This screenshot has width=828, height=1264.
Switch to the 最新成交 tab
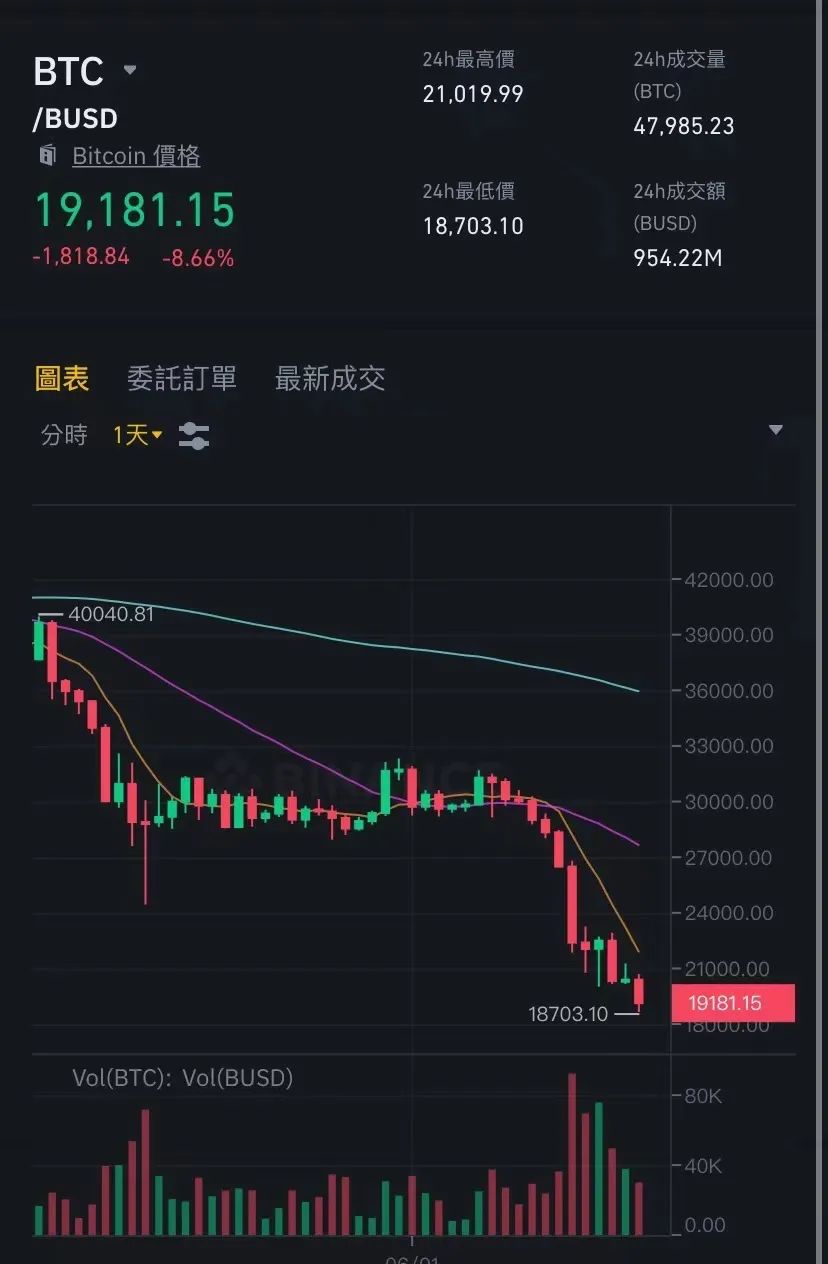point(330,378)
